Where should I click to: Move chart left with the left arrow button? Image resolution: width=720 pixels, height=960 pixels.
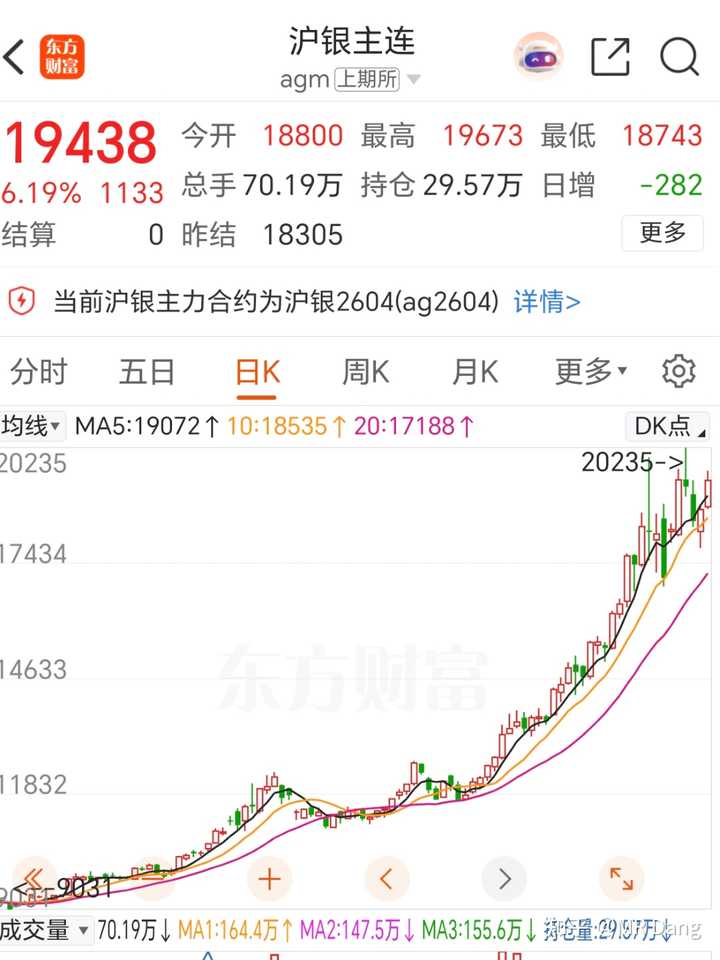387,879
